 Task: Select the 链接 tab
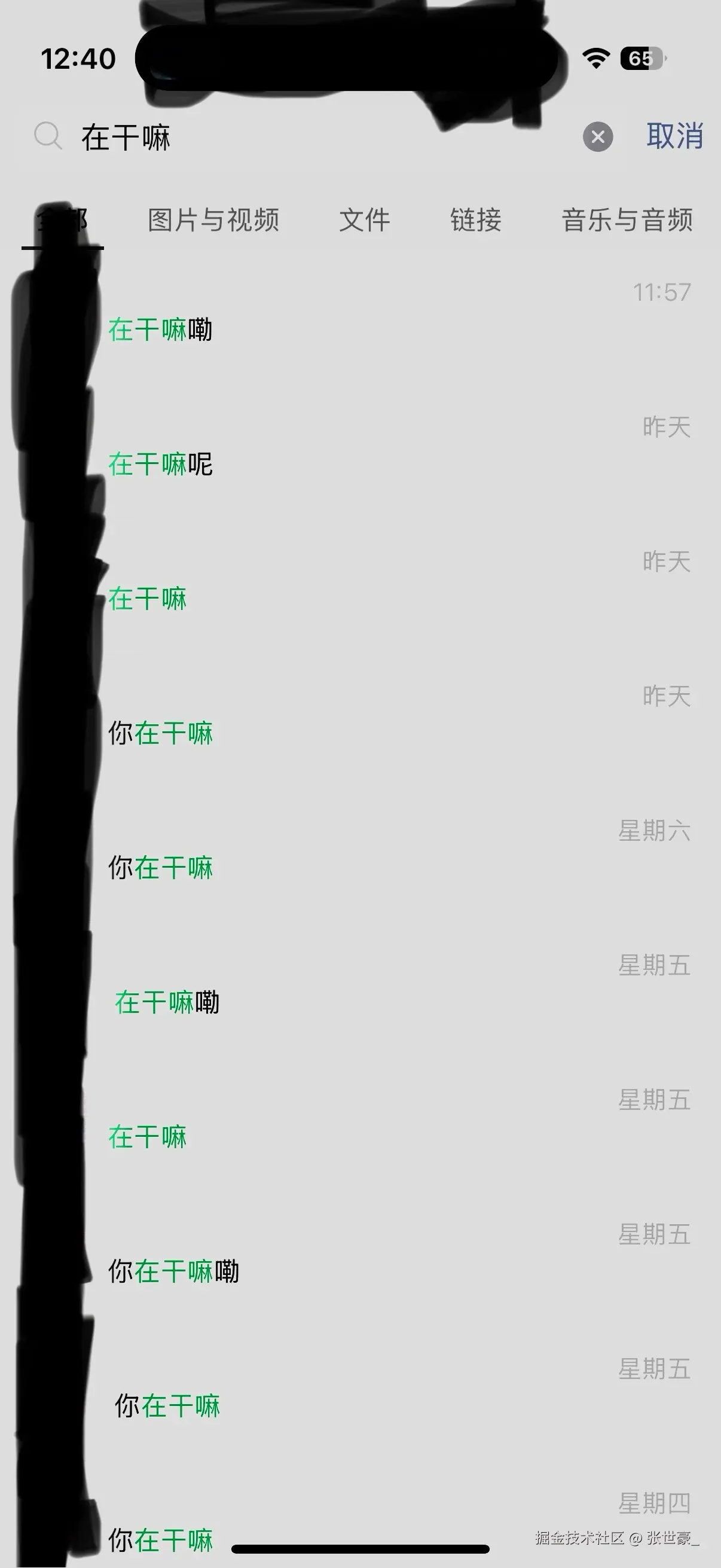tap(476, 220)
